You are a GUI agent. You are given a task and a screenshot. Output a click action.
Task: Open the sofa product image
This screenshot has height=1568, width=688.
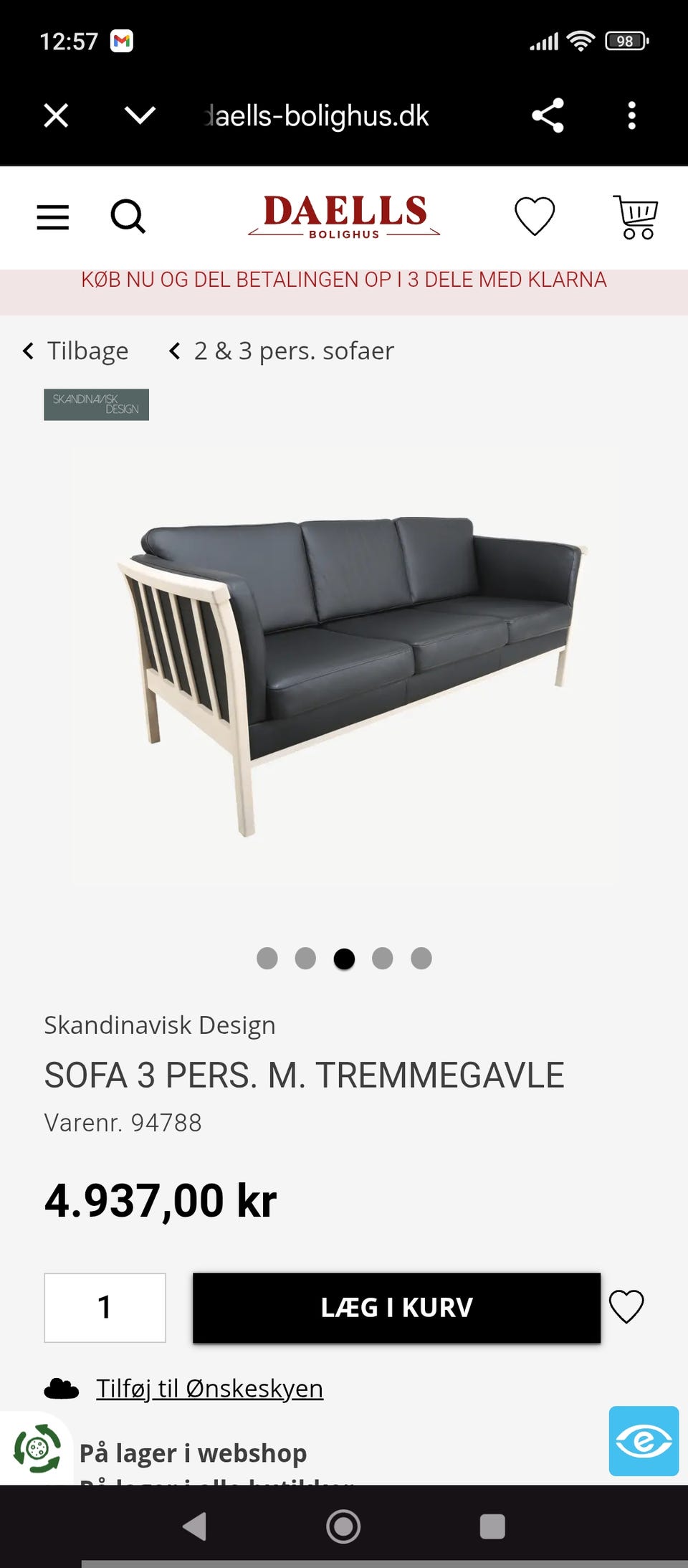(344, 667)
